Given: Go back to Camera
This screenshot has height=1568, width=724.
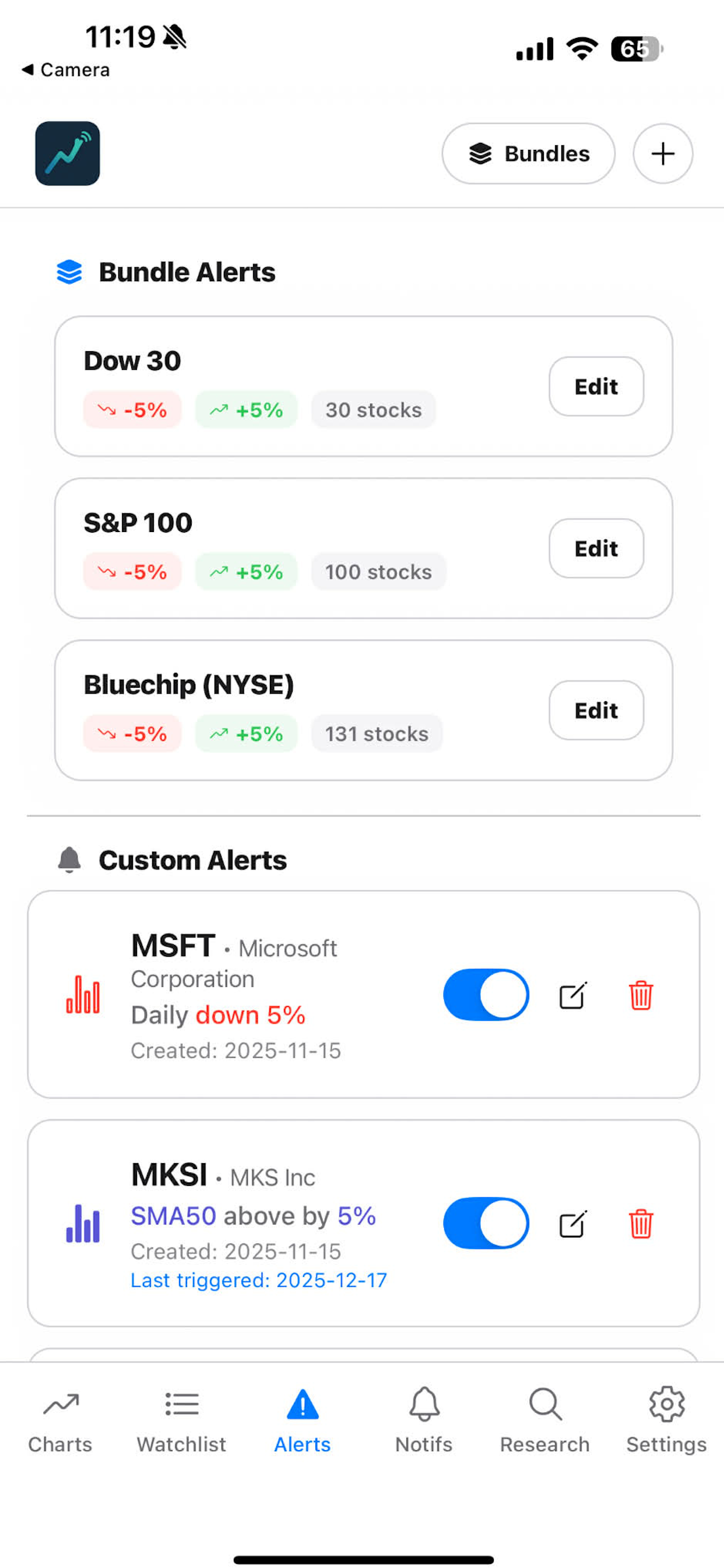Looking at the screenshot, I should point(67,69).
